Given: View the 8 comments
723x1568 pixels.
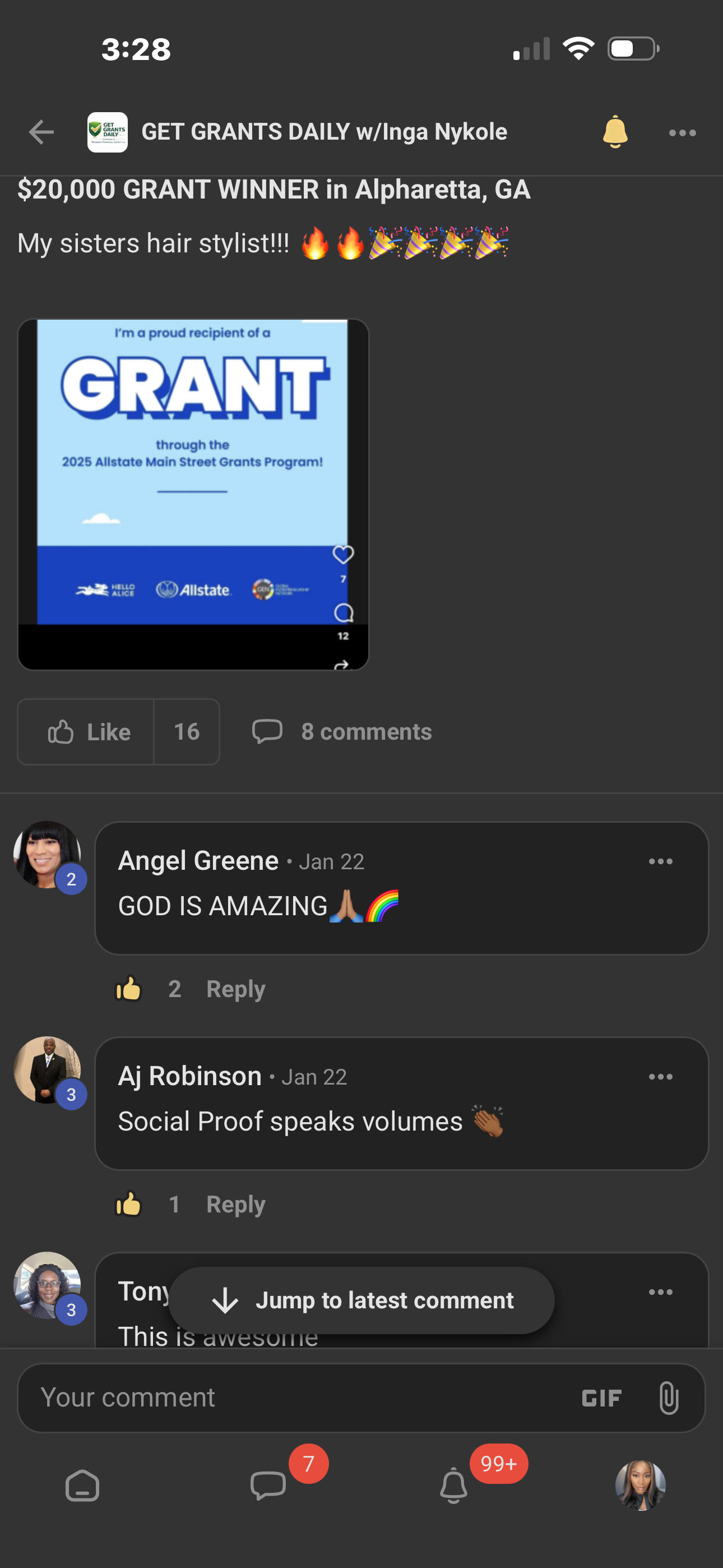Looking at the screenshot, I should [342, 732].
